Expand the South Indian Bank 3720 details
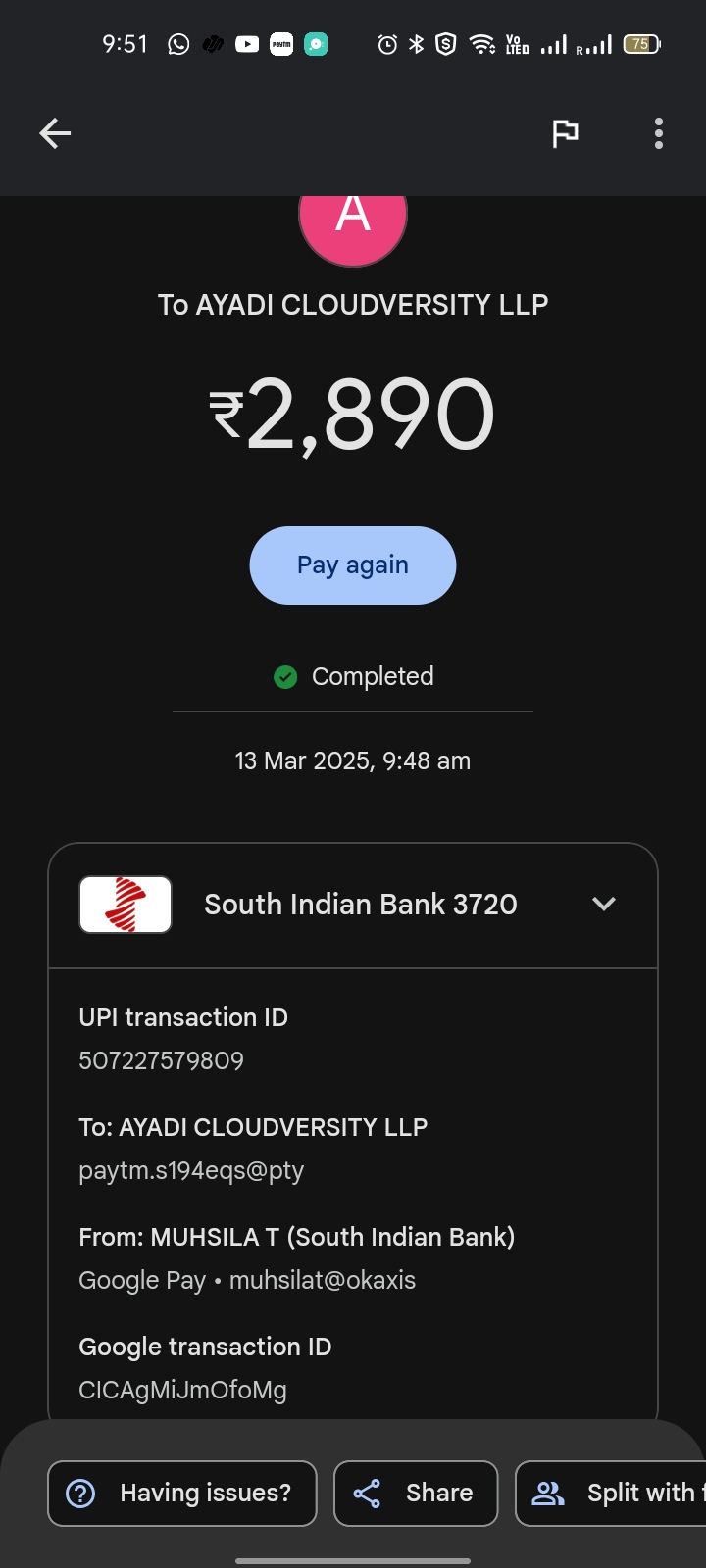This screenshot has width=706, height=1568. coord(604,904)
